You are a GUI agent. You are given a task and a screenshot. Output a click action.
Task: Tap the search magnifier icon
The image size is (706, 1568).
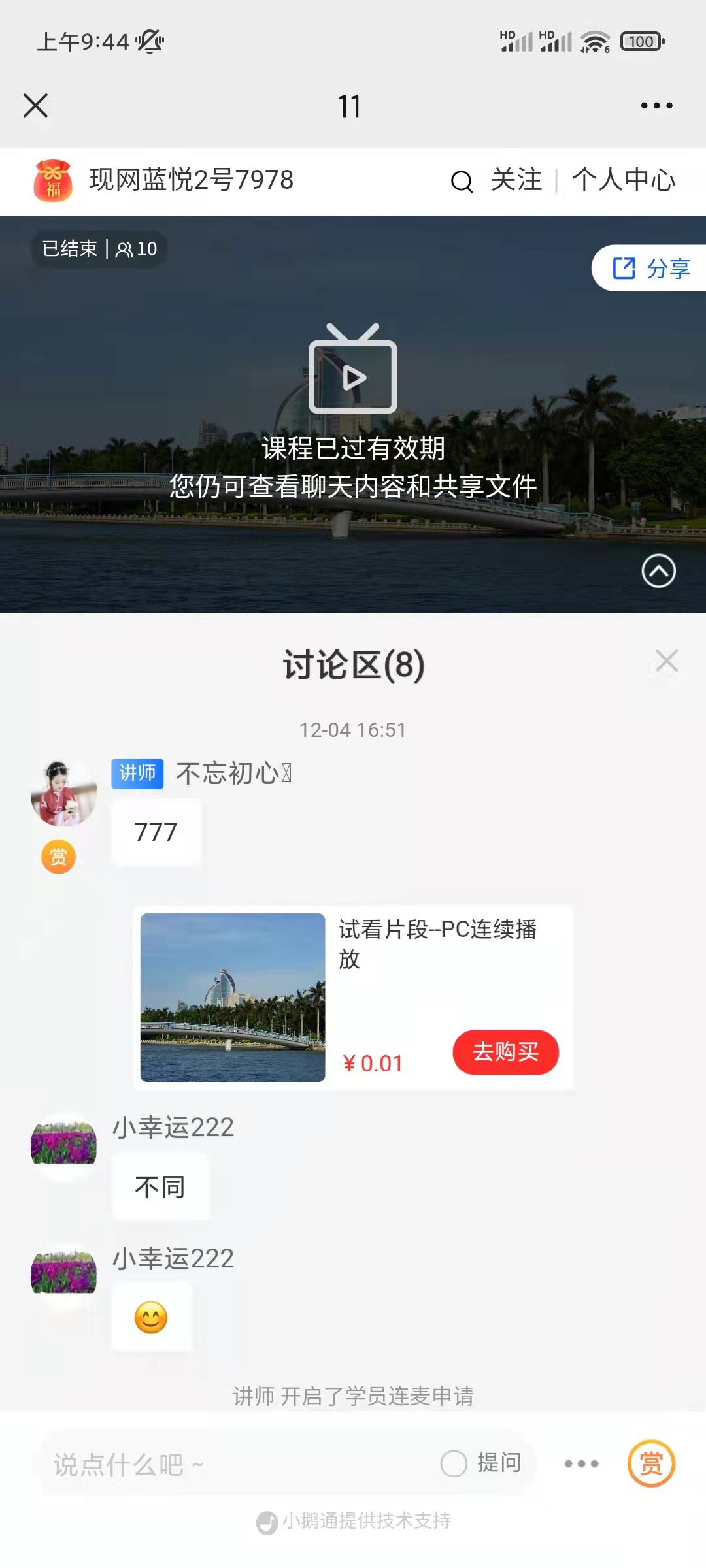pos(462,182)
